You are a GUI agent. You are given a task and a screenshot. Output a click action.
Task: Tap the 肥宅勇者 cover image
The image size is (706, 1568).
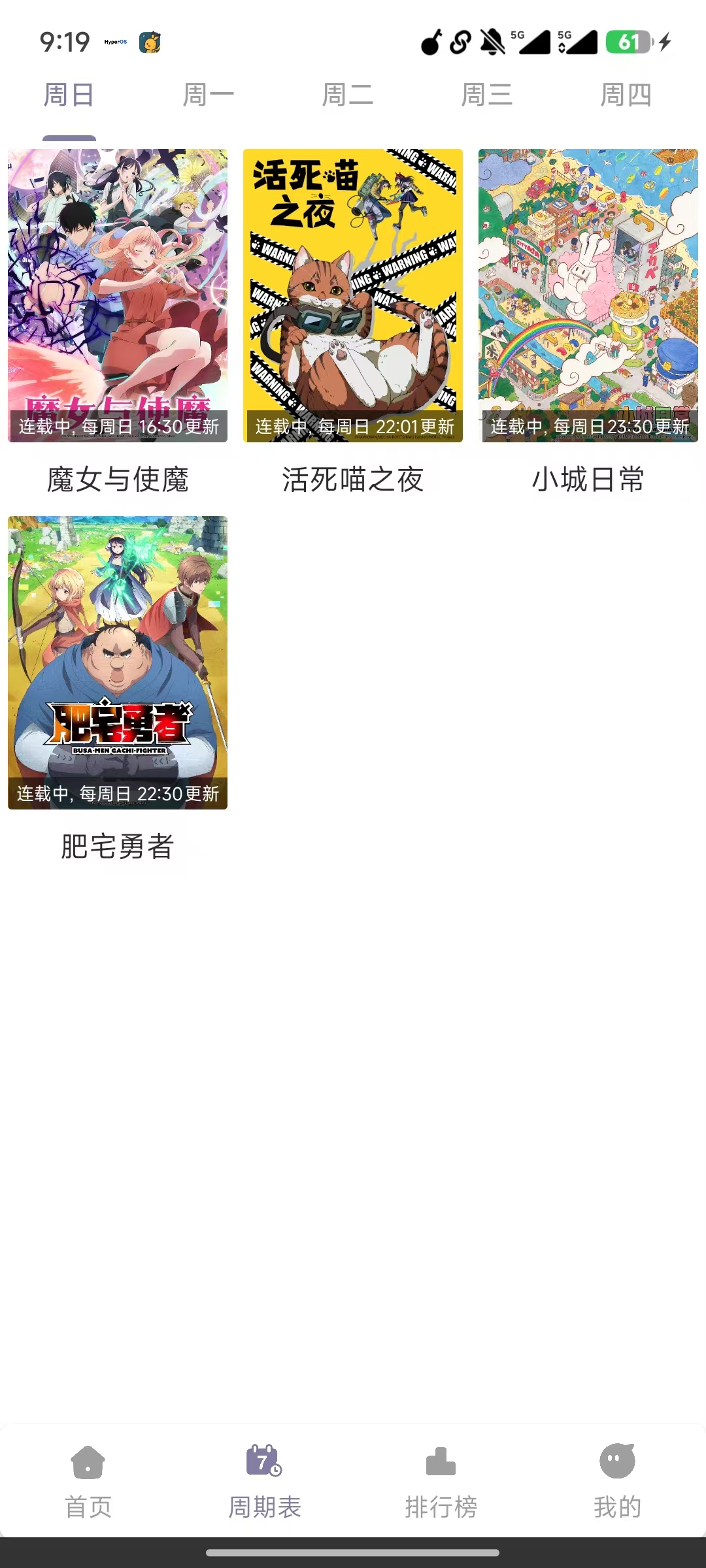(x=116, y=661)
